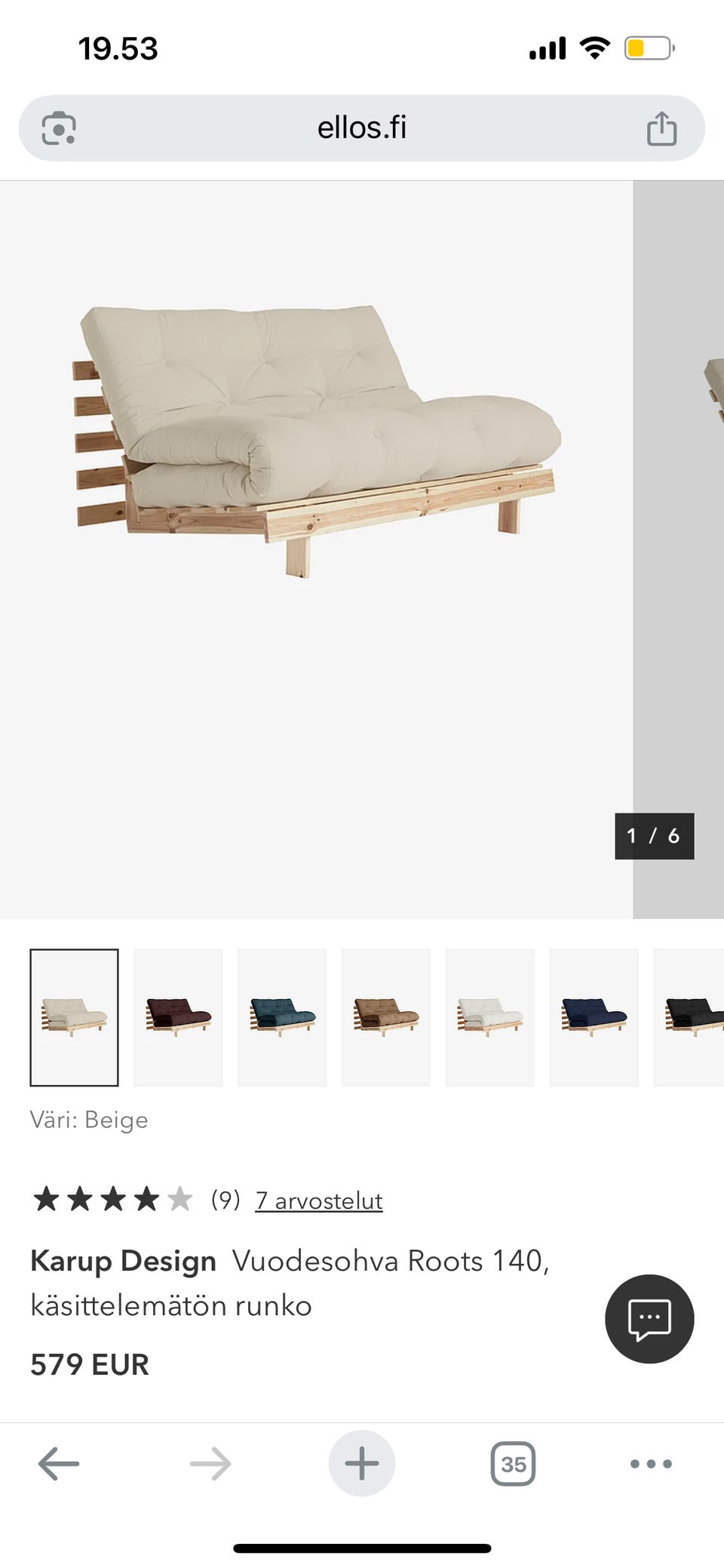Screen dimensions: 724x1568
Task: Select the off-white sofa color
Action: point(490,1017)
